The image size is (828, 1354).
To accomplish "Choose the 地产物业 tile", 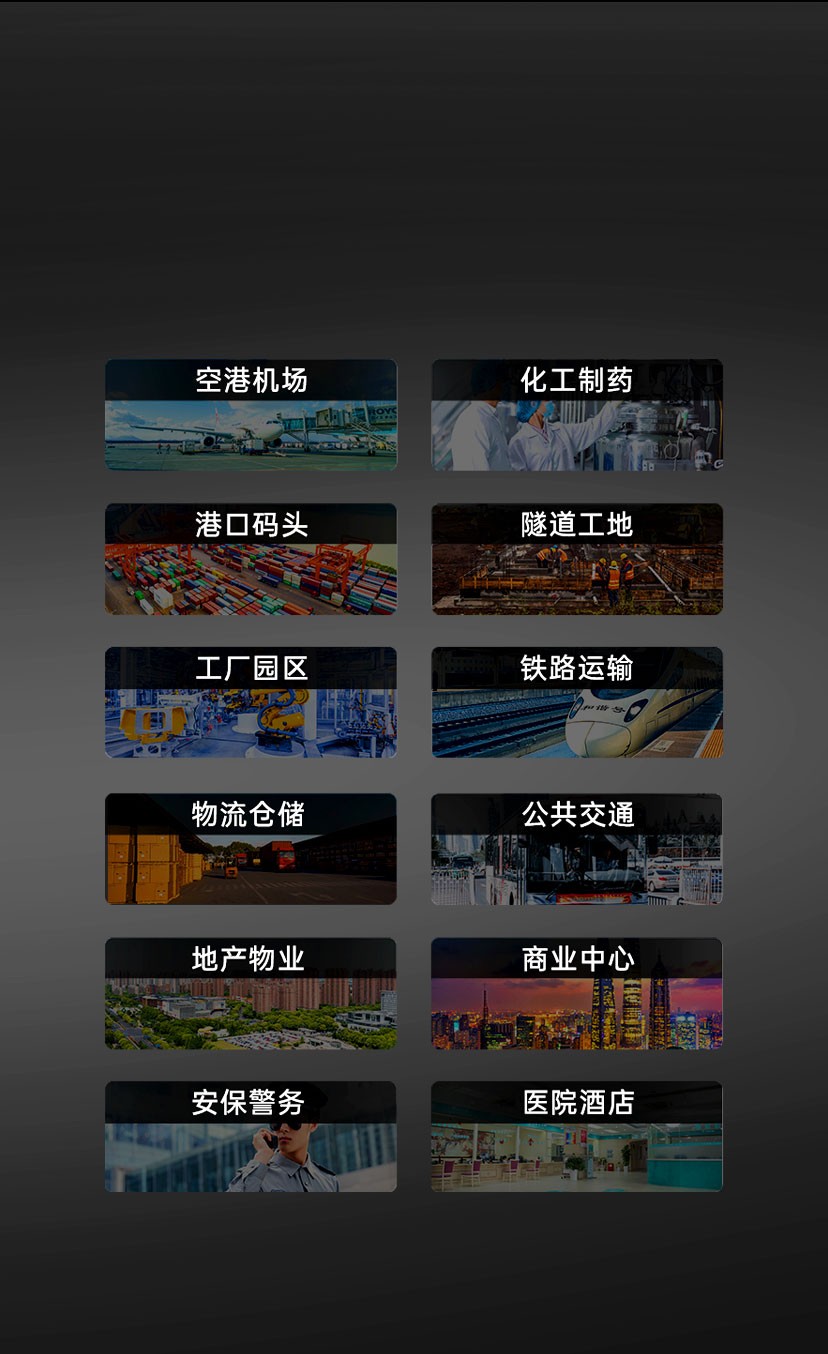I will click(251, 993).
